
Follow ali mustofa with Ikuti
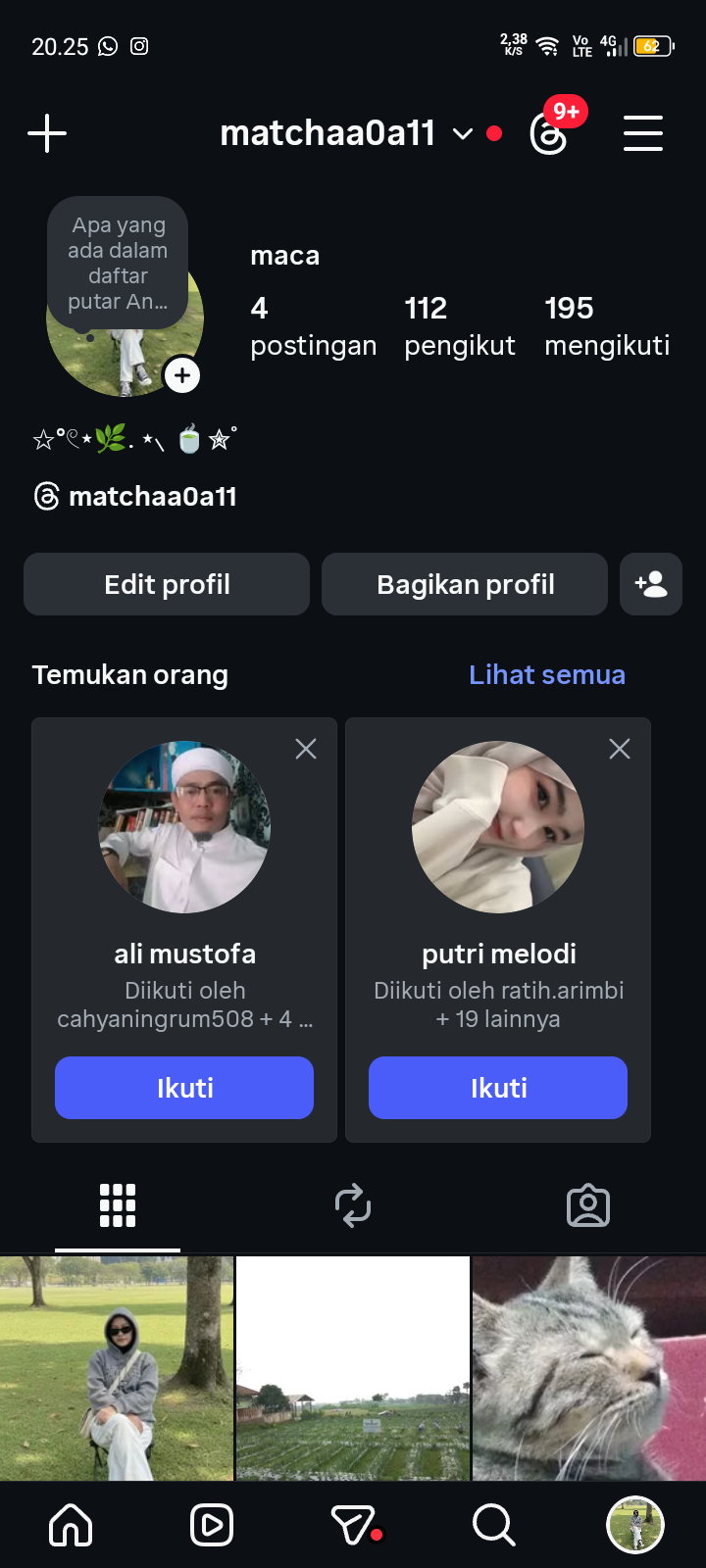tap(184, 1088)
